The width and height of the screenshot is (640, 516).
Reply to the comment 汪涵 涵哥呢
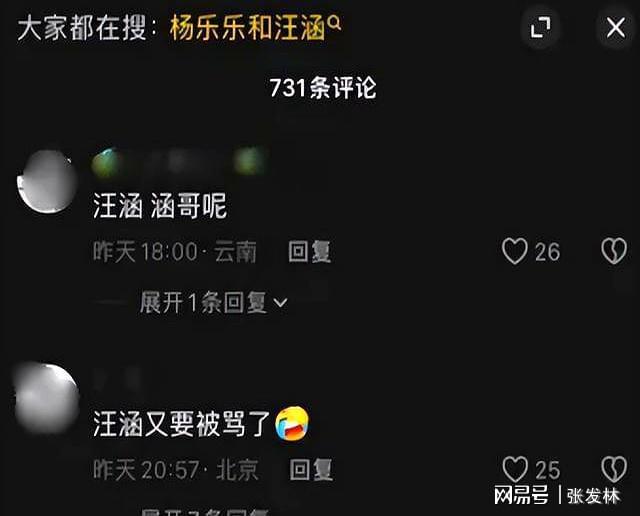pyautogui.click(x=309, y=251)
